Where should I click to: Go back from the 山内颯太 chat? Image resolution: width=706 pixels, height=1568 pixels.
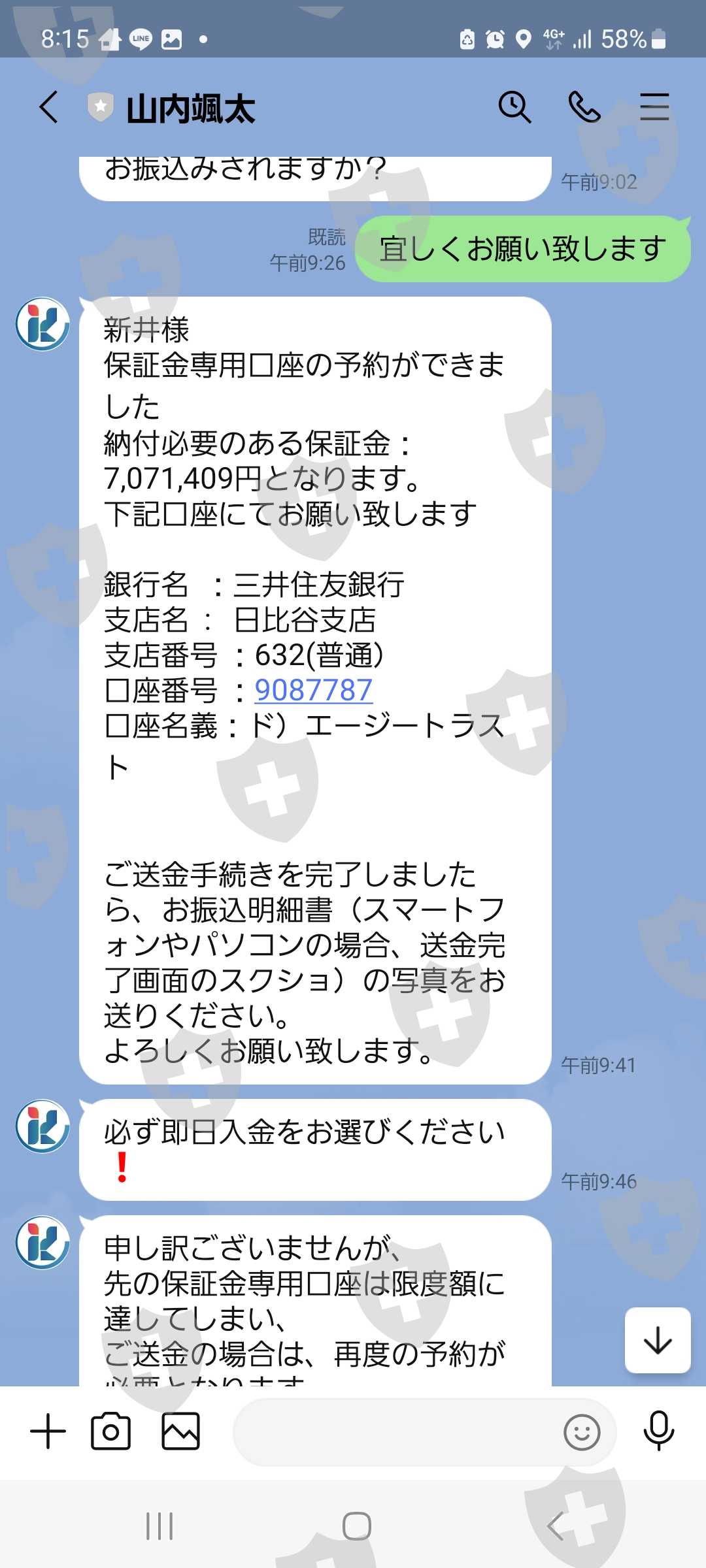pos(49,107)
